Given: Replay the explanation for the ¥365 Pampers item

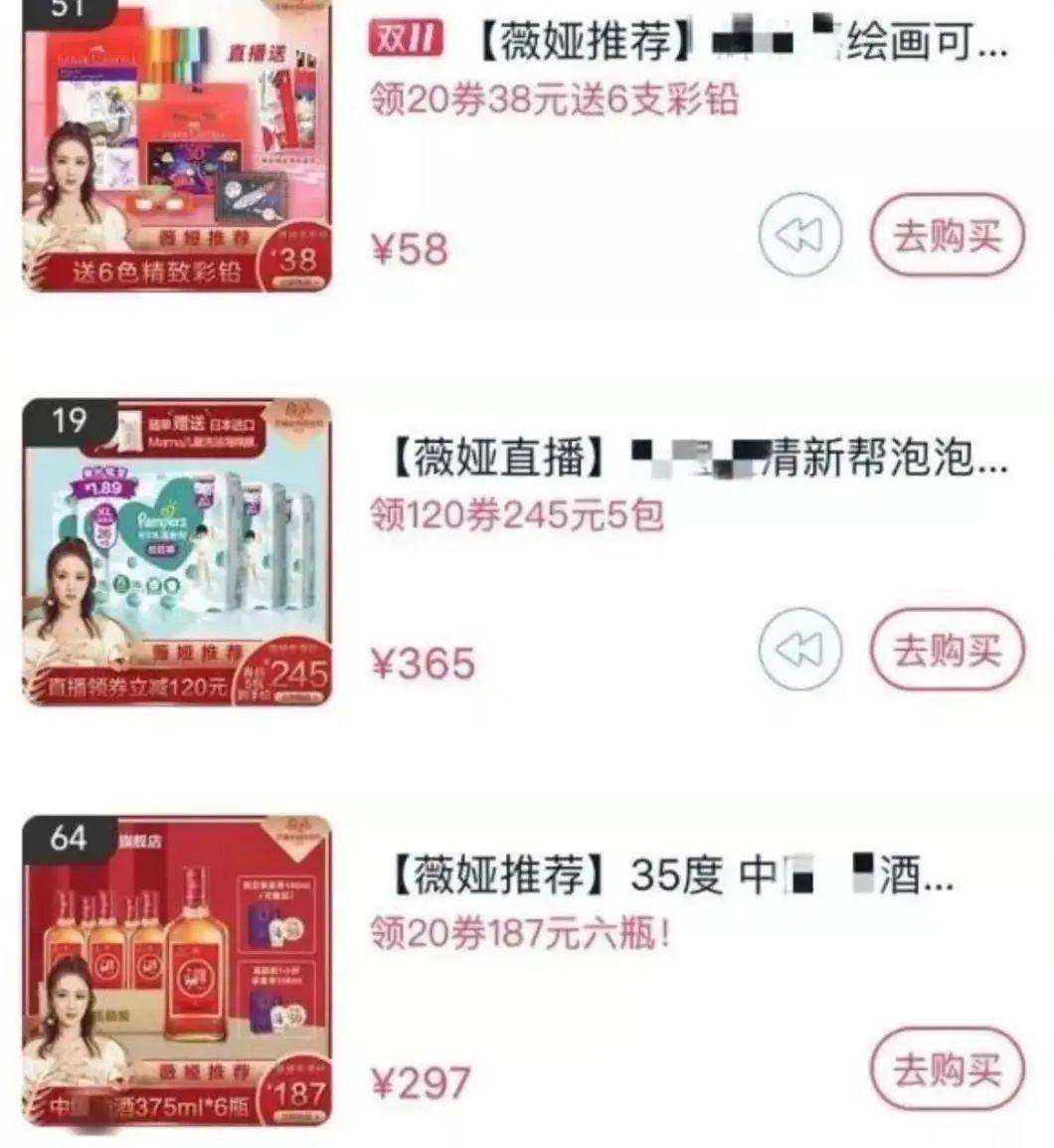Looking at the screenshot, I should coord(799,651).
